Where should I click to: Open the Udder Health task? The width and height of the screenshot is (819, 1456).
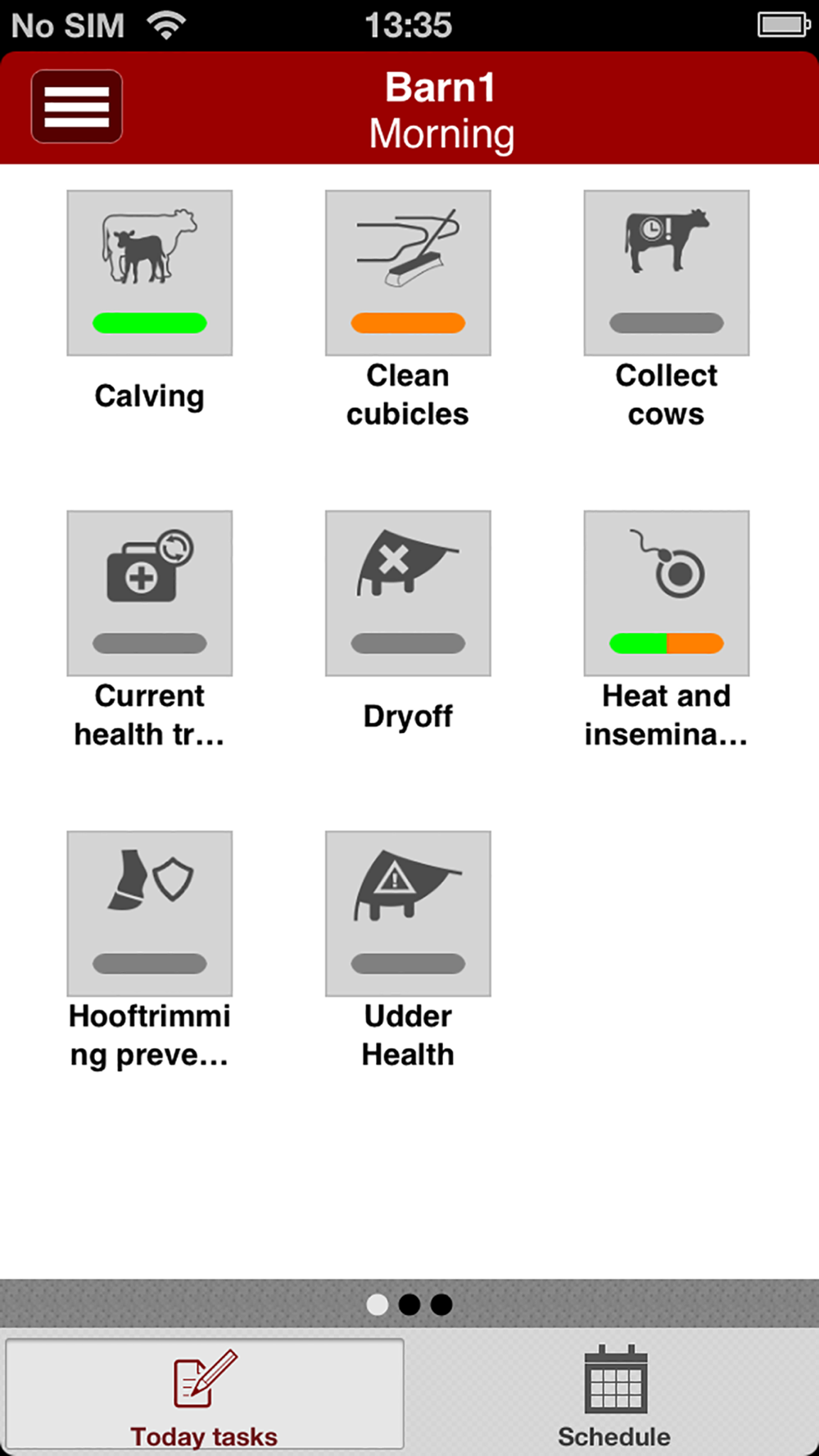coord(408,914)
